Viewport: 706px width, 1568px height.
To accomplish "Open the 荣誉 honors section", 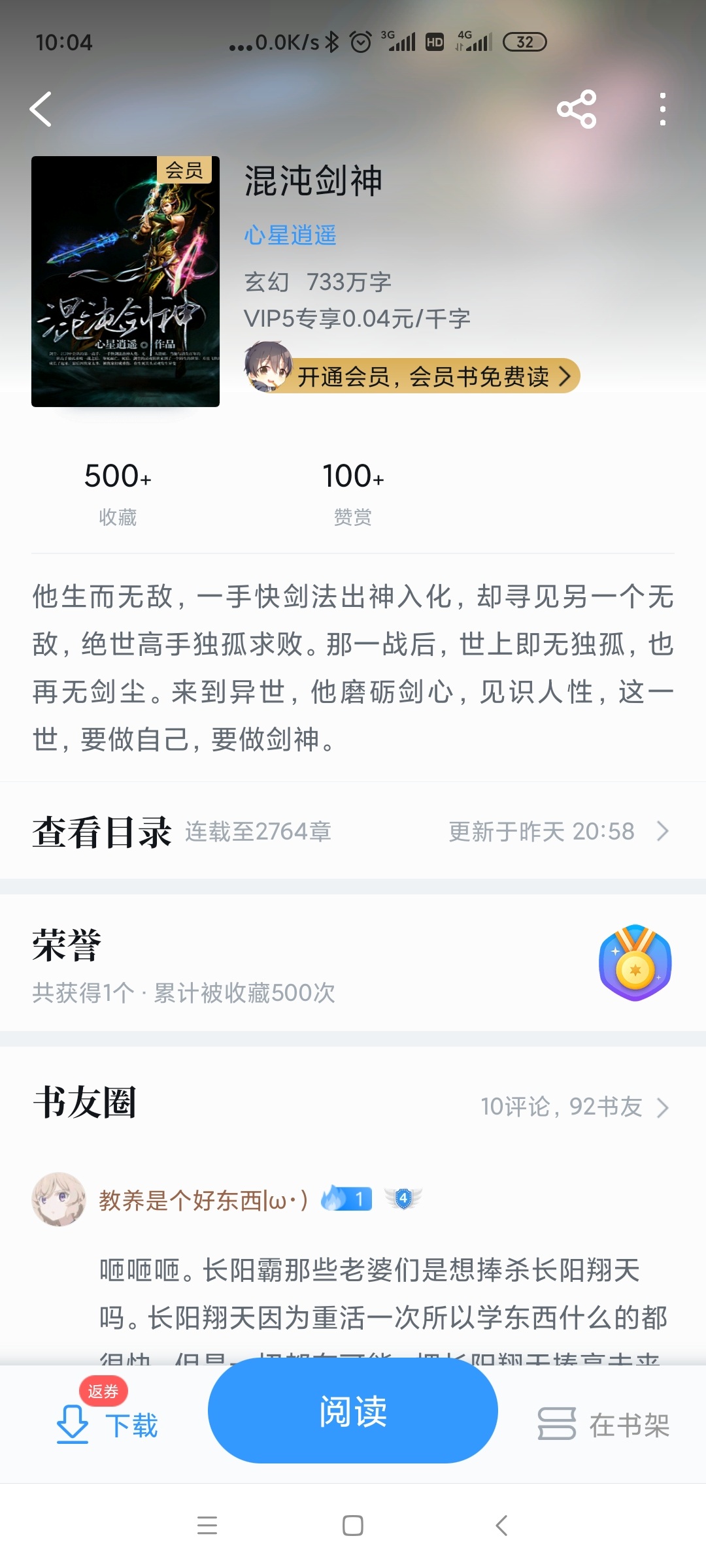I will tap(353, 964).
